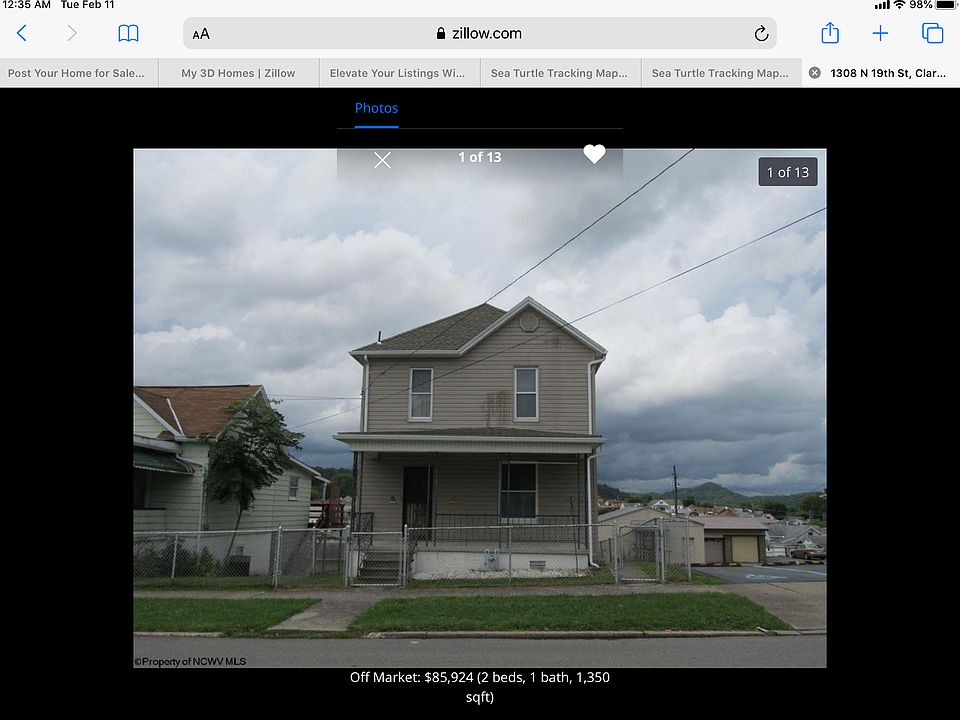Open a new Safari tab

tap(880, 33)
